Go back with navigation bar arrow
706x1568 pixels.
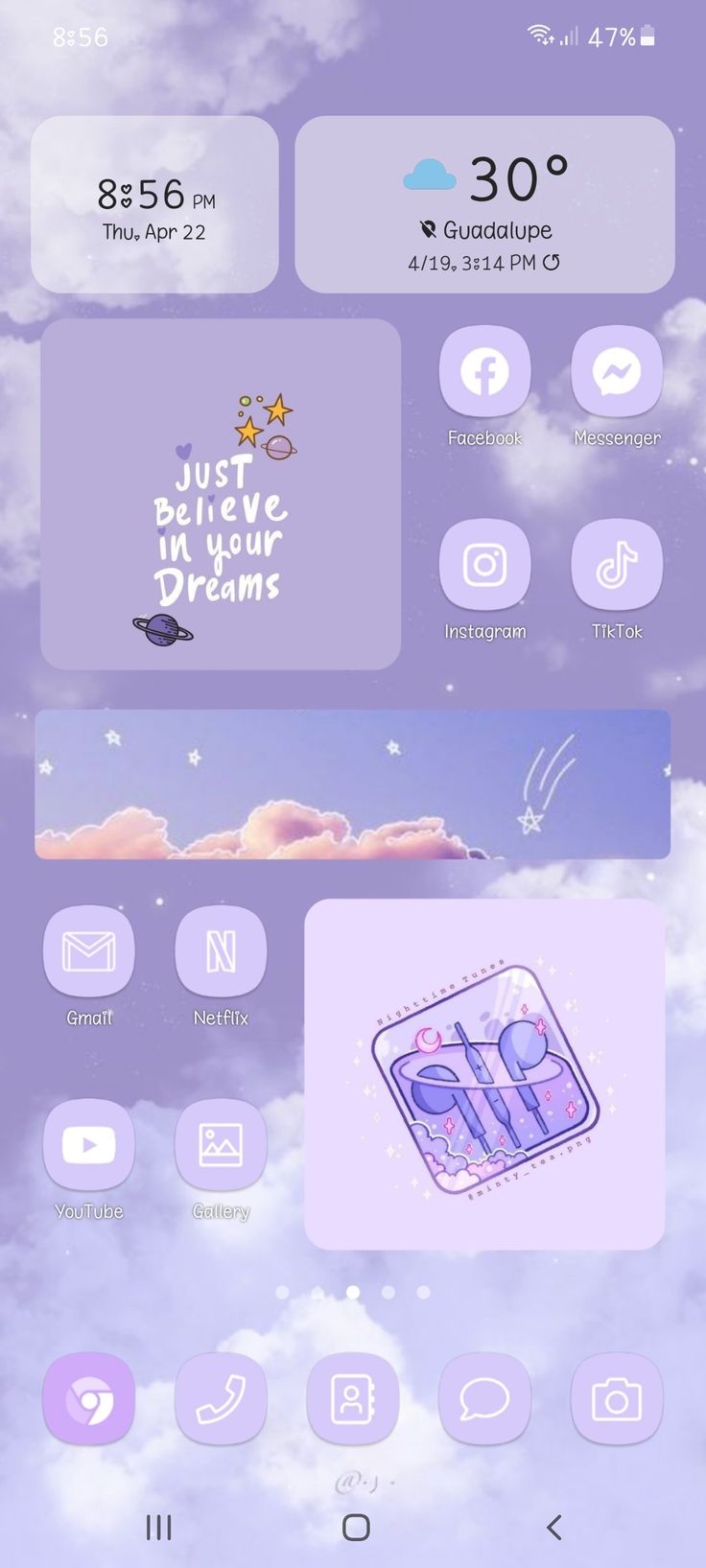pos(553,1527)
